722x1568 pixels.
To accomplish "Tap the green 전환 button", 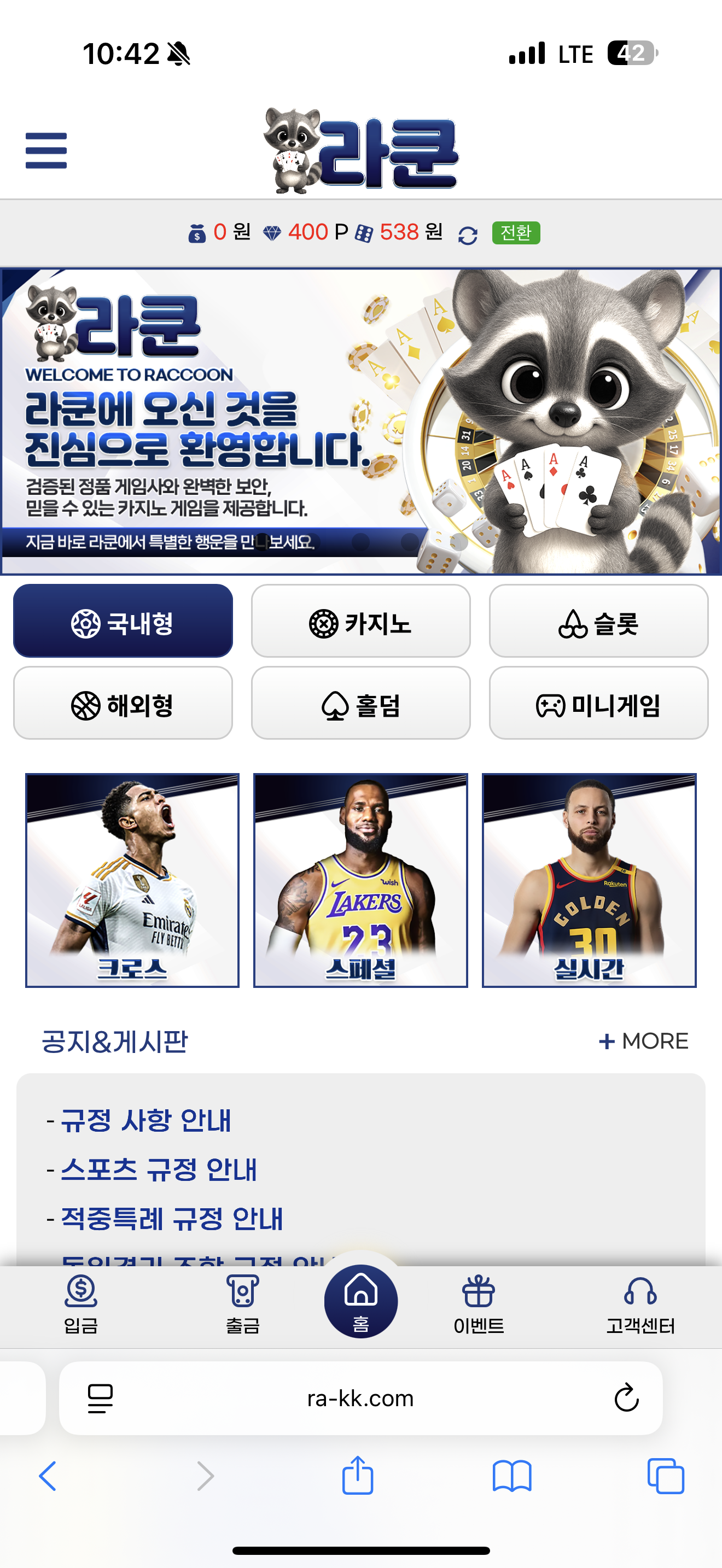I will click(516, 232).
